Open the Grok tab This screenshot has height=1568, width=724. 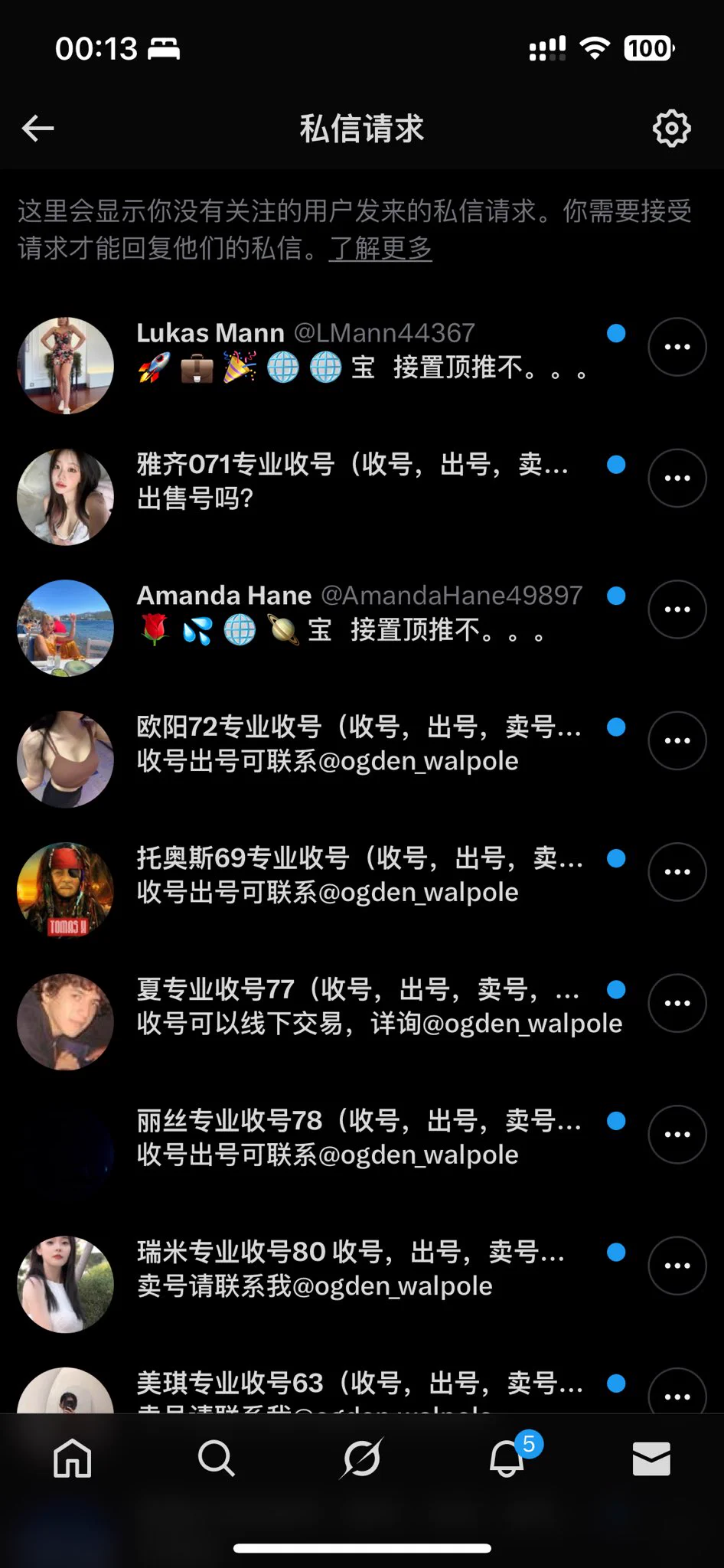tap(361, 1458)
